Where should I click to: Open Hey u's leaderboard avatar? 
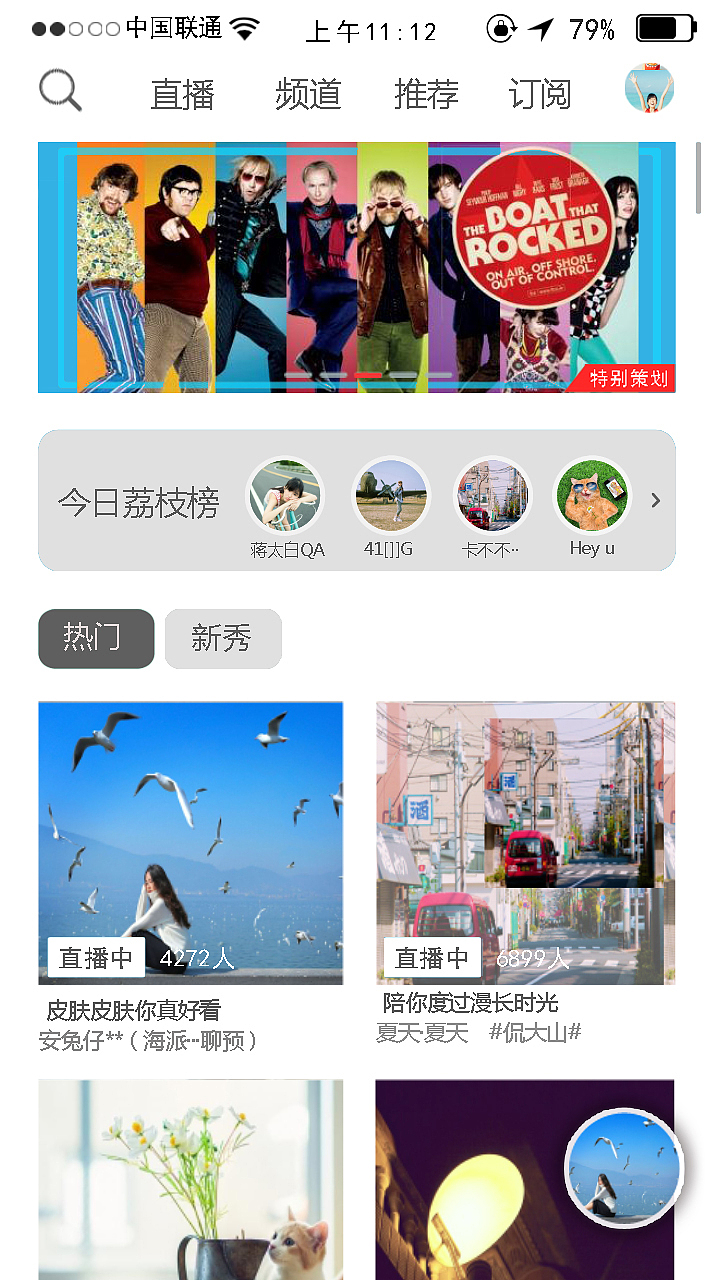[x=591, y=495]
